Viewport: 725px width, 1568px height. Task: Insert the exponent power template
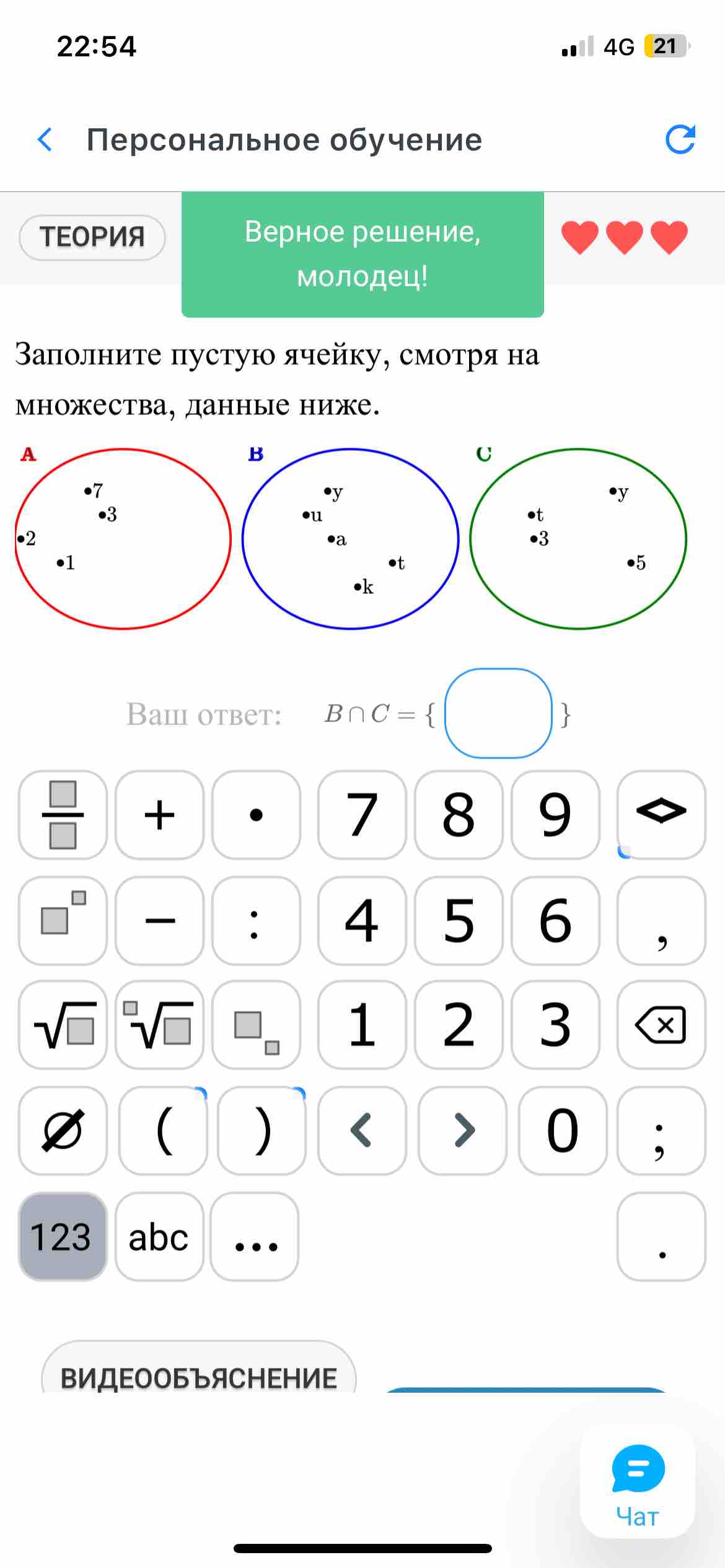pyautogui.click(x=63, y=921)
